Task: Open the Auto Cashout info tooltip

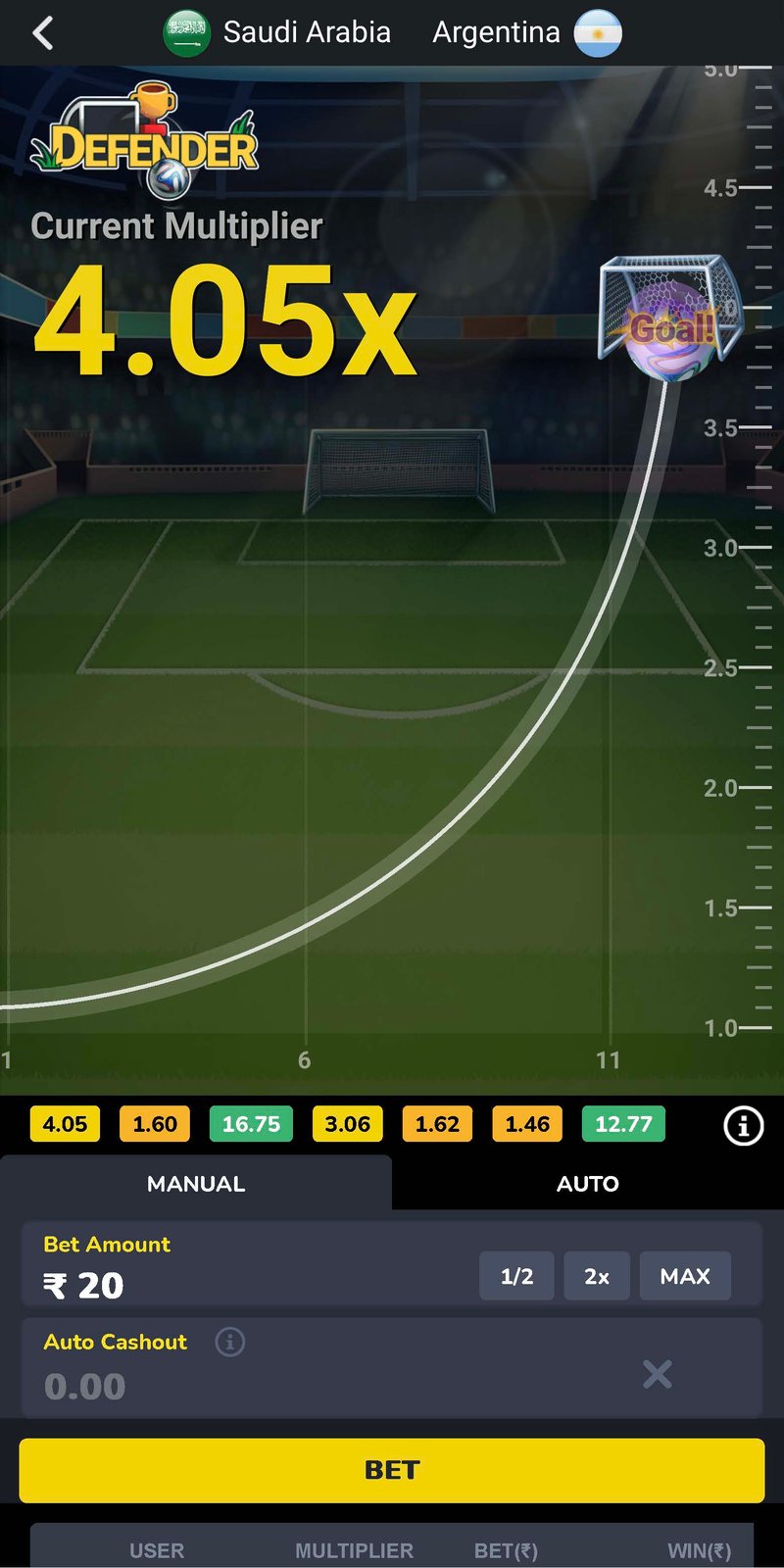Action: (230, 1342)
